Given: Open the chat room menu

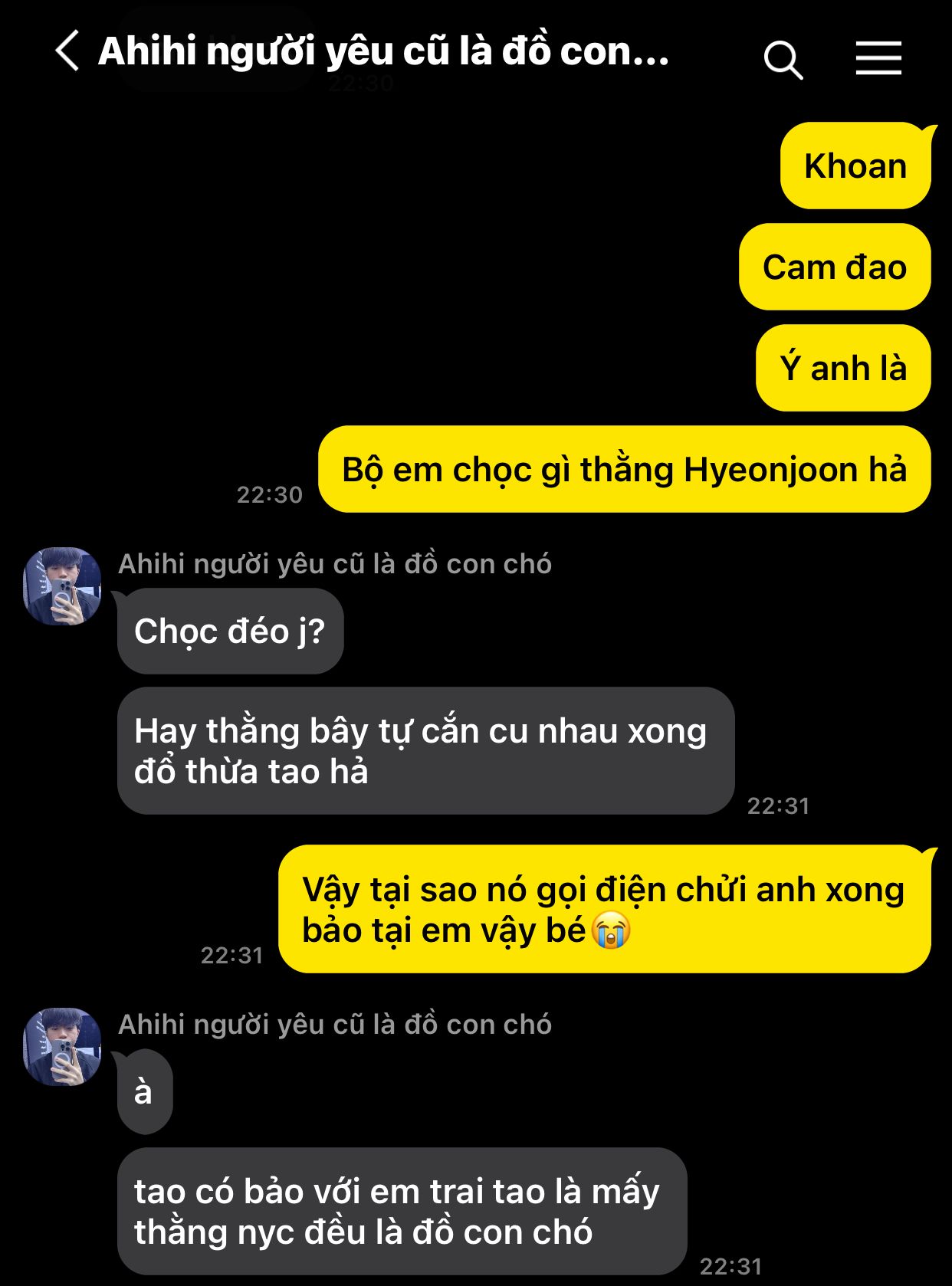Looking at the screenshot, I should pyautogui.click(x=878, y=58).
